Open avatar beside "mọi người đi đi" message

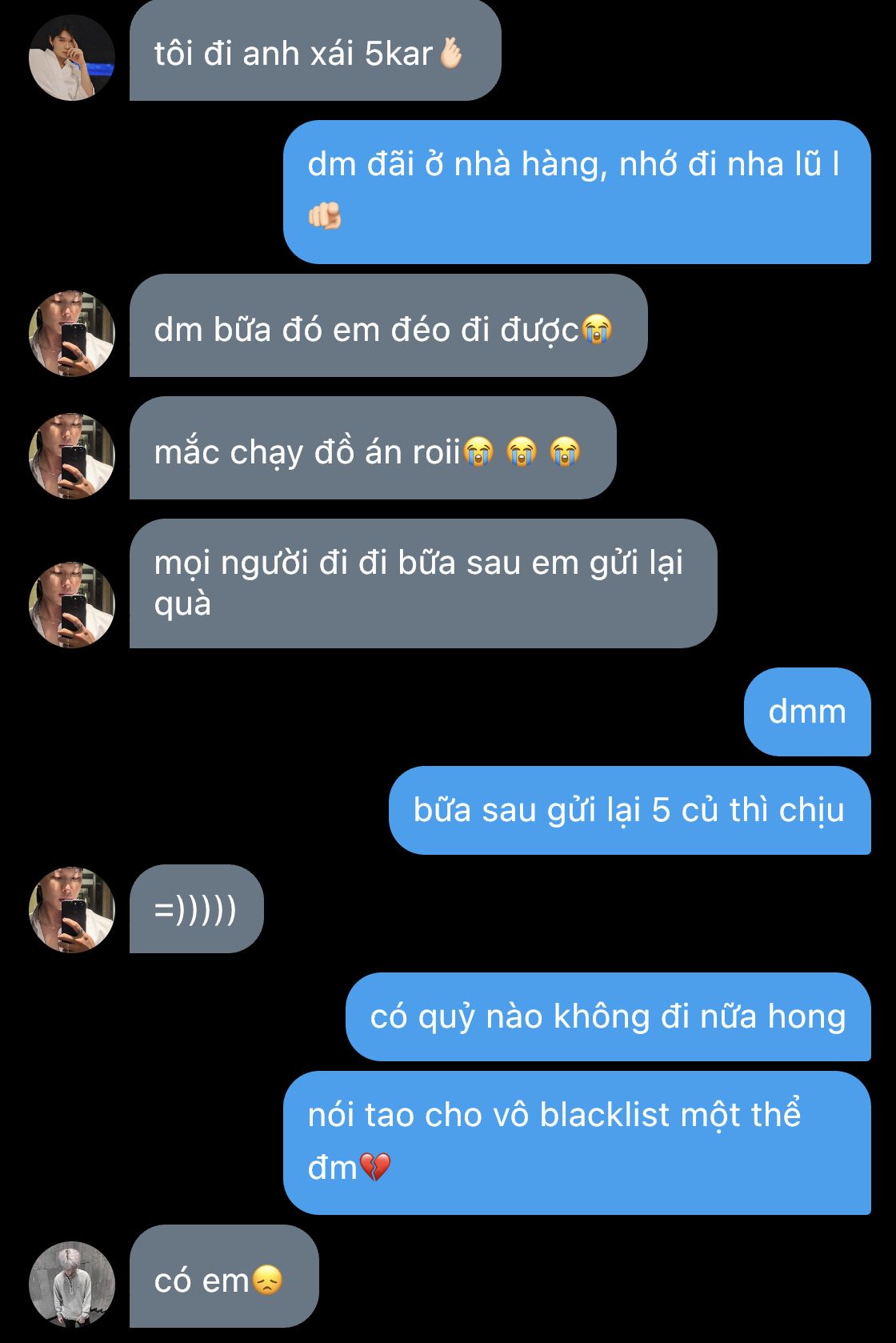tap(72, 605)
